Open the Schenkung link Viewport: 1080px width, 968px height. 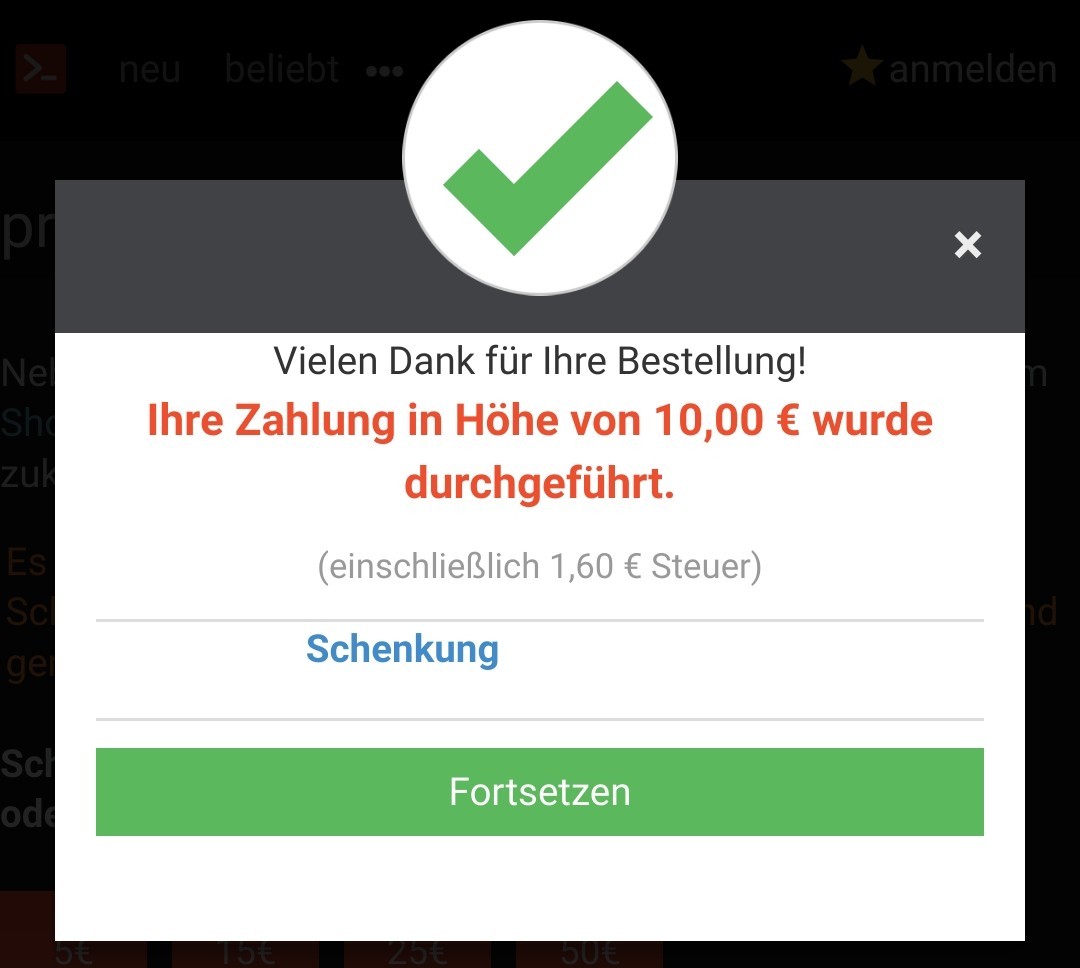(402, 649)
